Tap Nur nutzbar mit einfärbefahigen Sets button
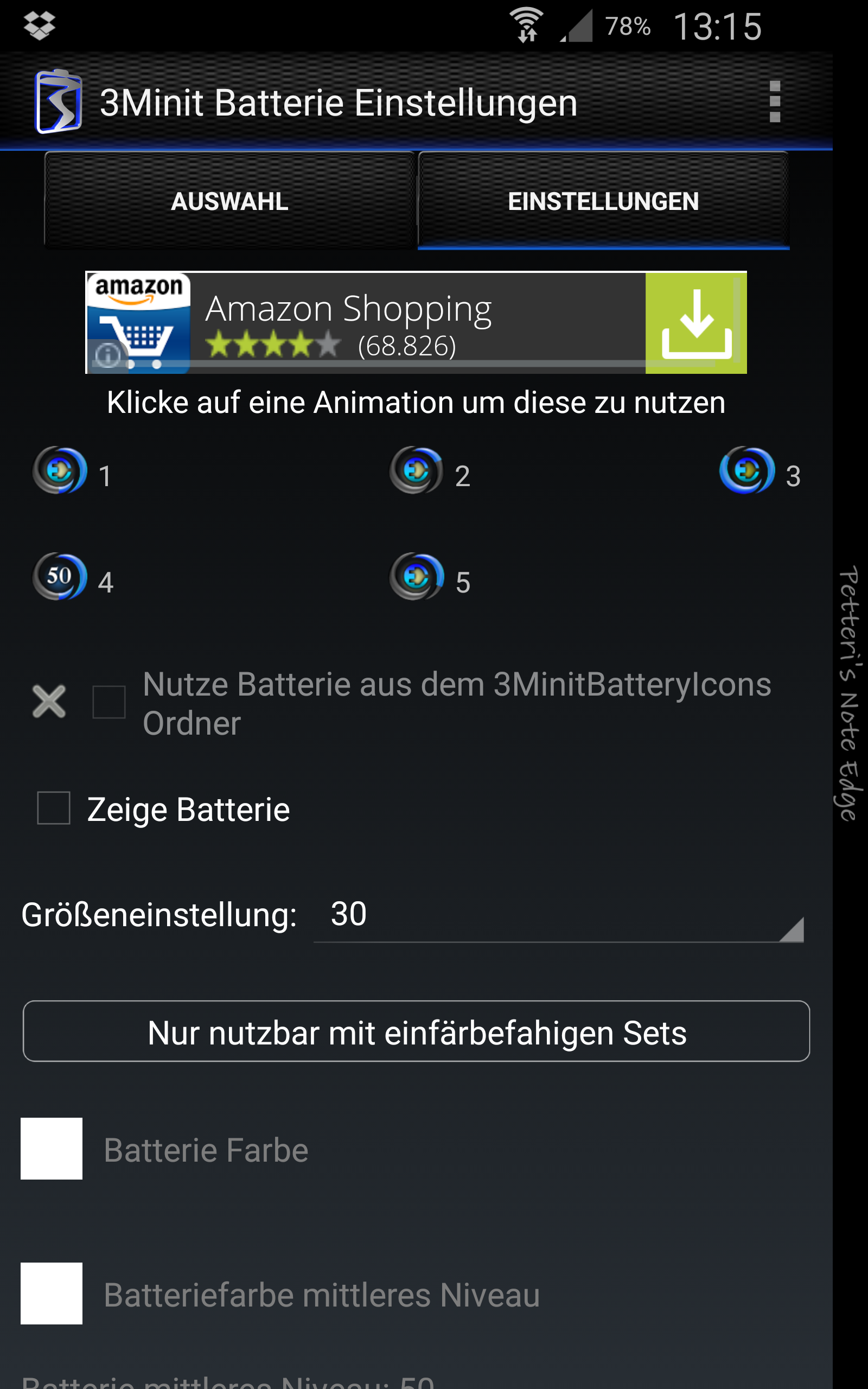The height and width of the screenshot is (1389, 868). pos(416,1031)
